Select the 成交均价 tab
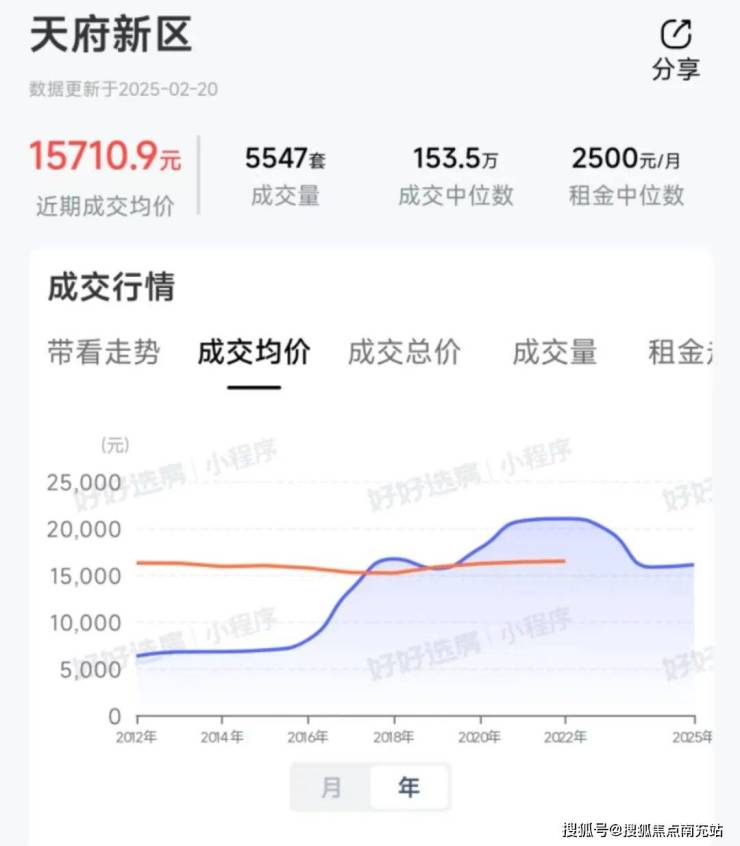Image resolution: width=740 pixels, height=846 pixels. (254, 352)
